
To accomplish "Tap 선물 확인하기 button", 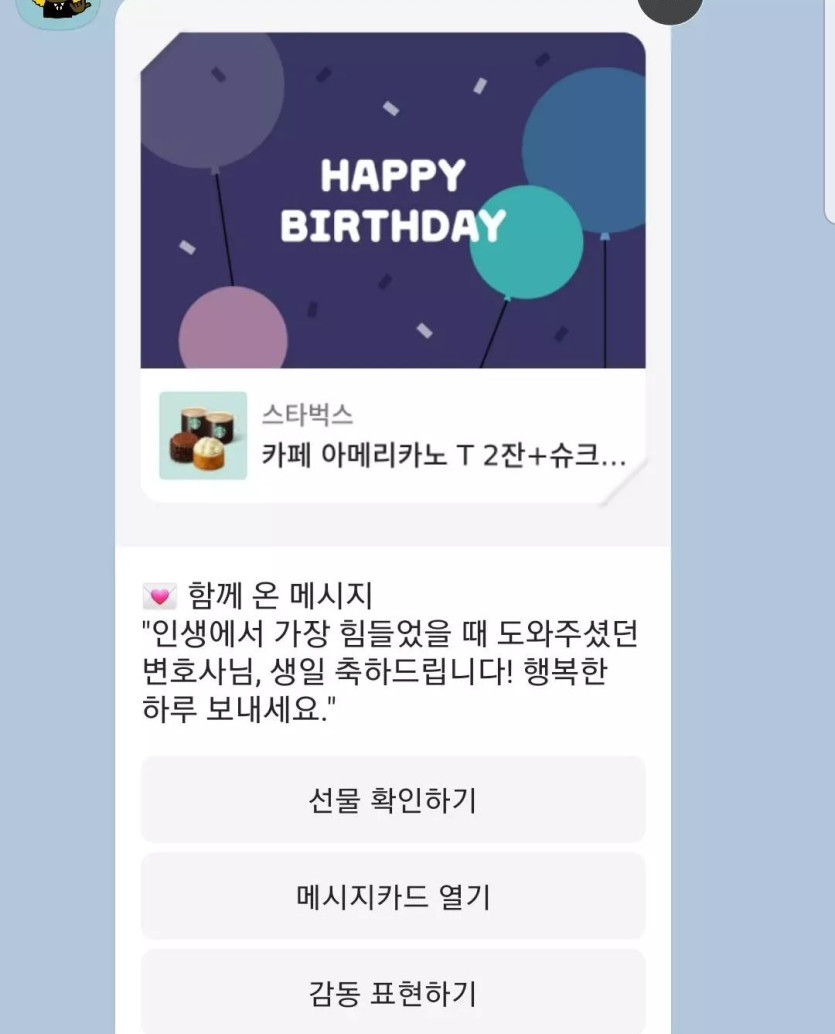I will pos(392,800).
